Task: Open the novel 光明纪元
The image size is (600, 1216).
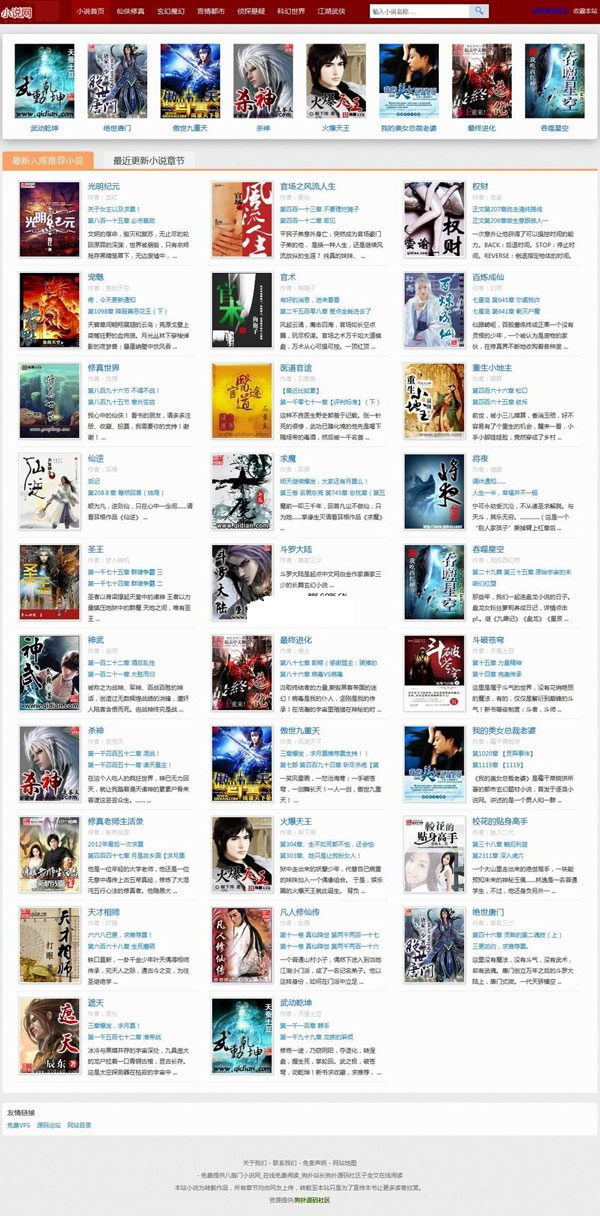Action: click(104, 187)
